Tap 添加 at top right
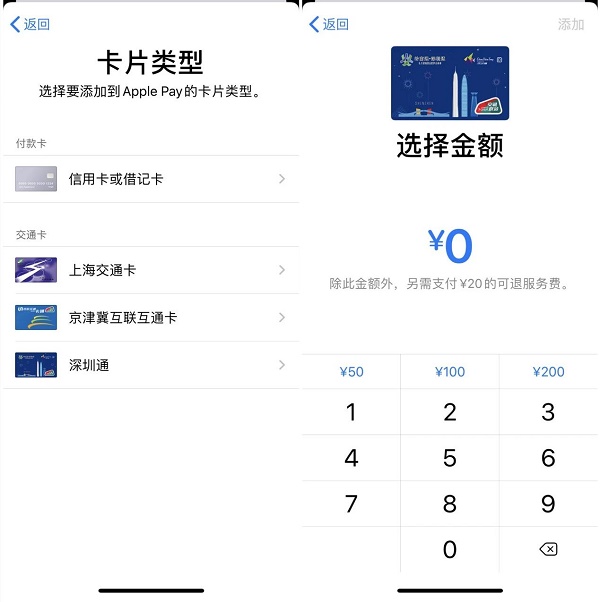Image resolution: width=600 pixels, height=602 pixels. coord(571,24)
